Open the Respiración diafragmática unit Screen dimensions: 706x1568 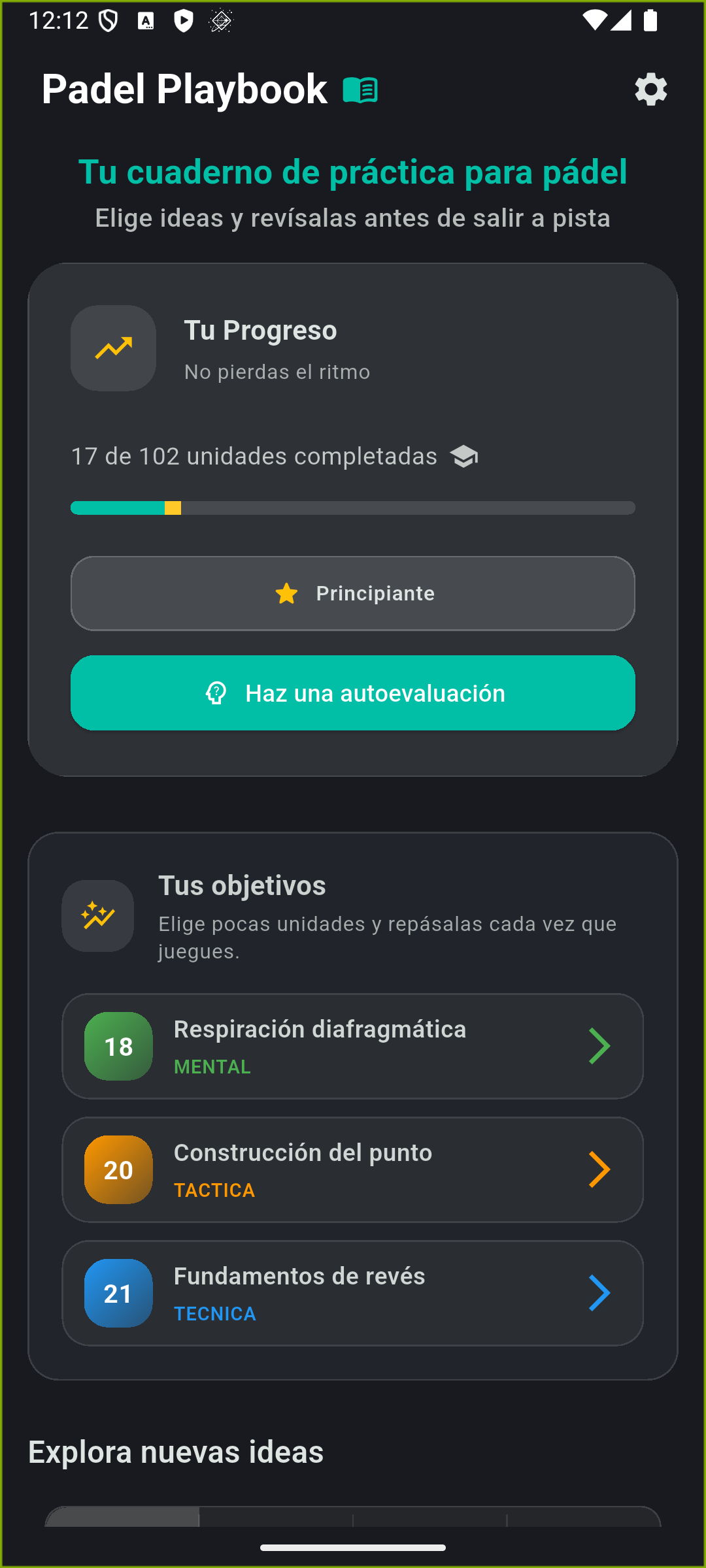coord(353,1046)
